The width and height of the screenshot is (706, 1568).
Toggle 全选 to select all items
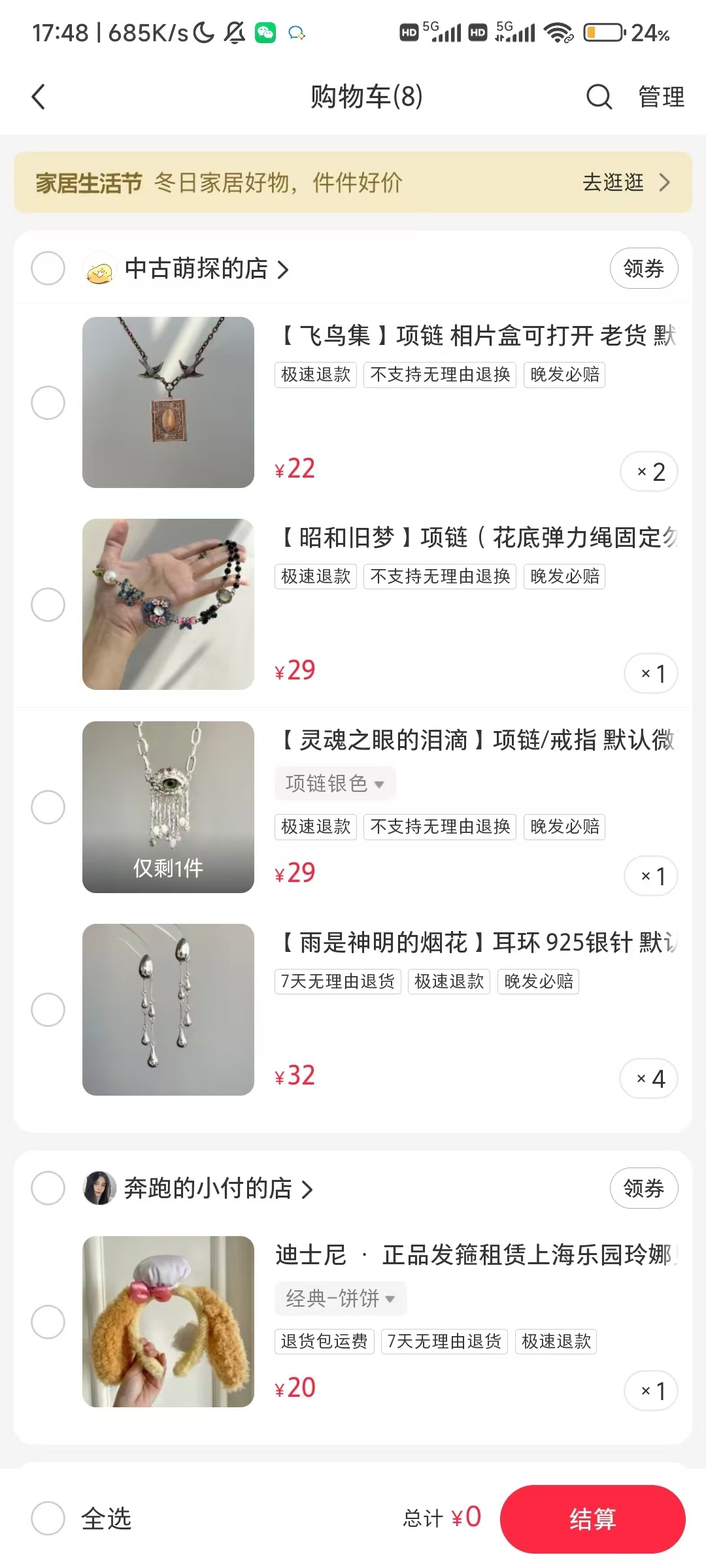pyautogui.click(x=48, y=1518)
